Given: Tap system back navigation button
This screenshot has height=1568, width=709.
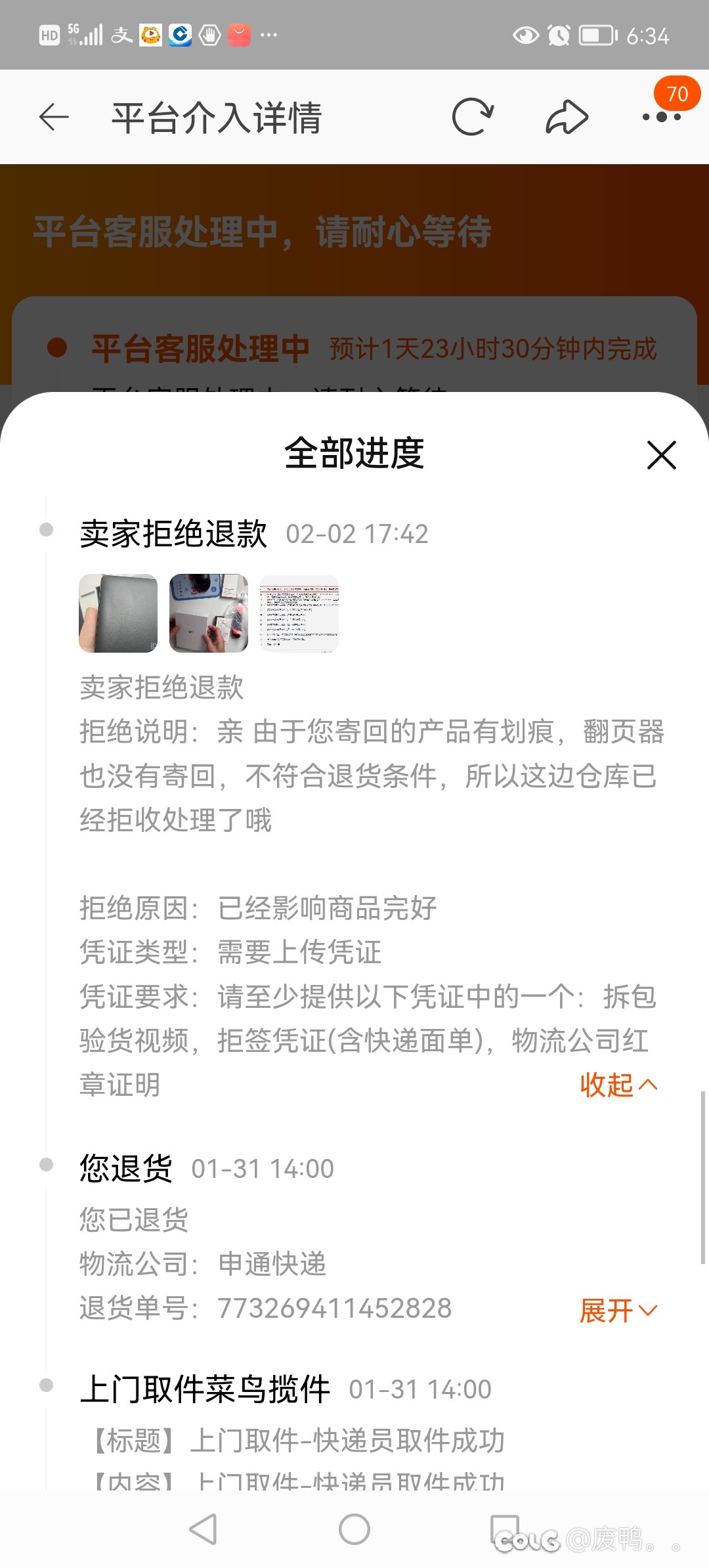Looking at the screenshot, I should pyautogui.click(x=204, y=1529).
